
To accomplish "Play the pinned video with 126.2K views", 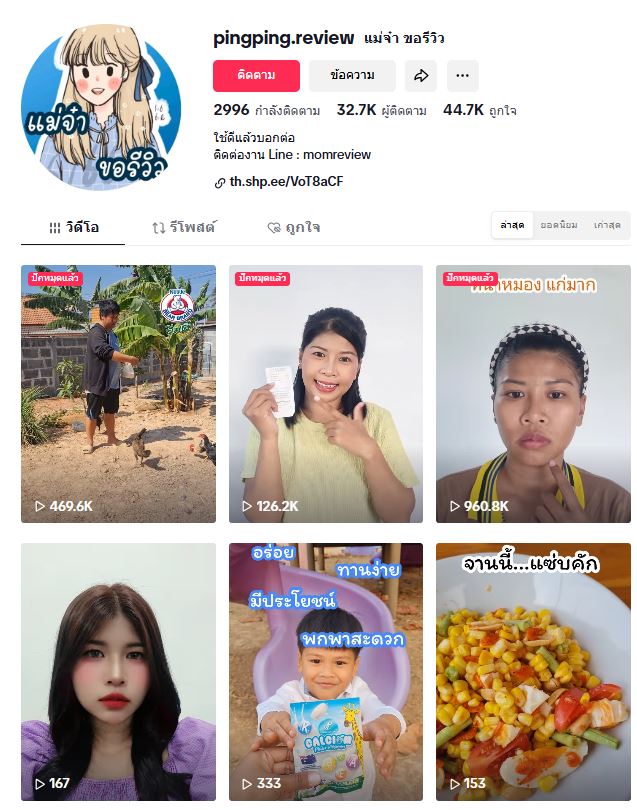I will (326, 393).
